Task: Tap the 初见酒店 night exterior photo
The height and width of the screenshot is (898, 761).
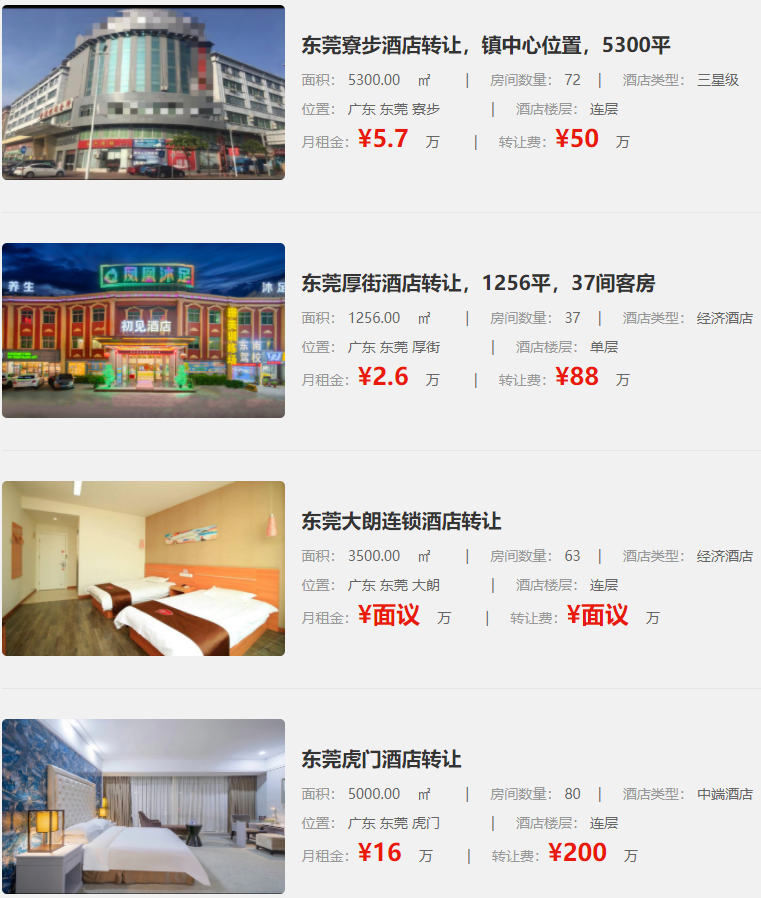Action: click(143, 330)
